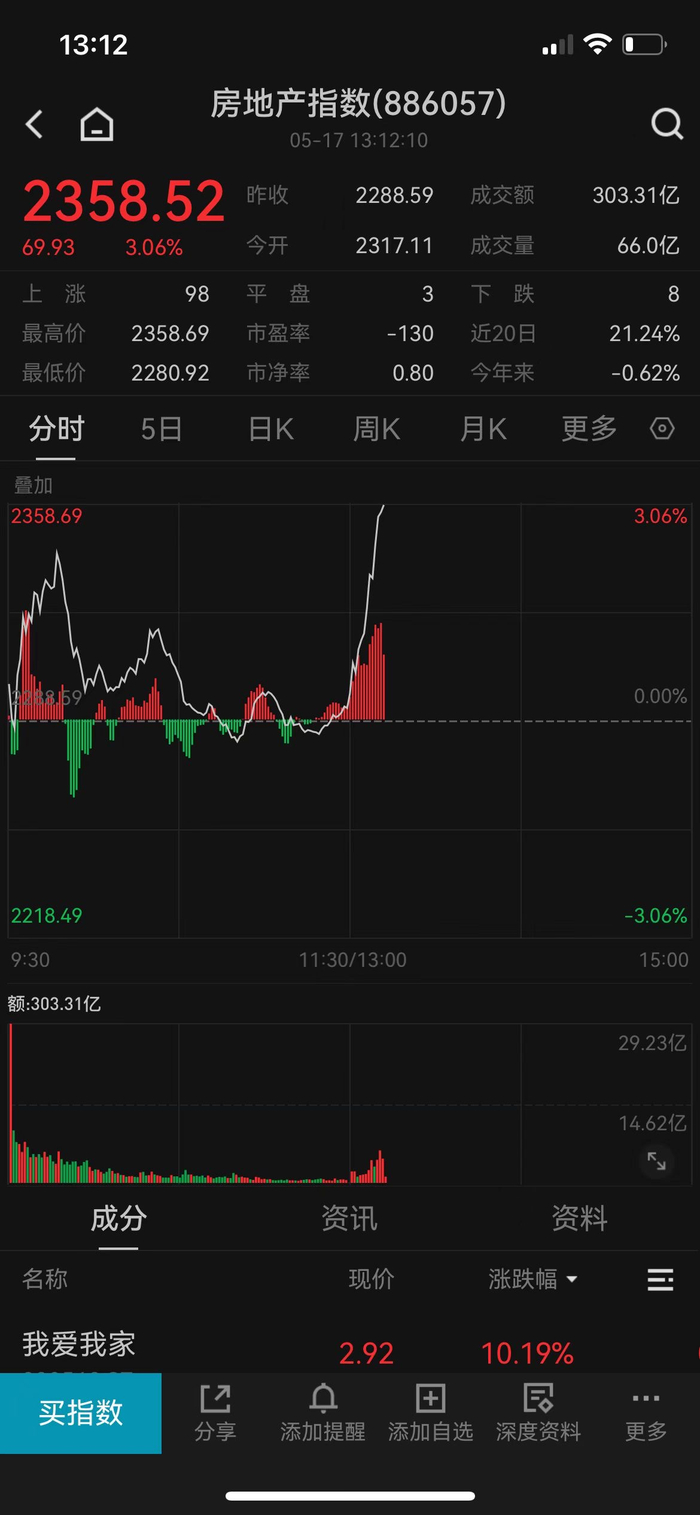View the 月K chart
This screenshot has width=700, height=1515.
coord(483,429)
